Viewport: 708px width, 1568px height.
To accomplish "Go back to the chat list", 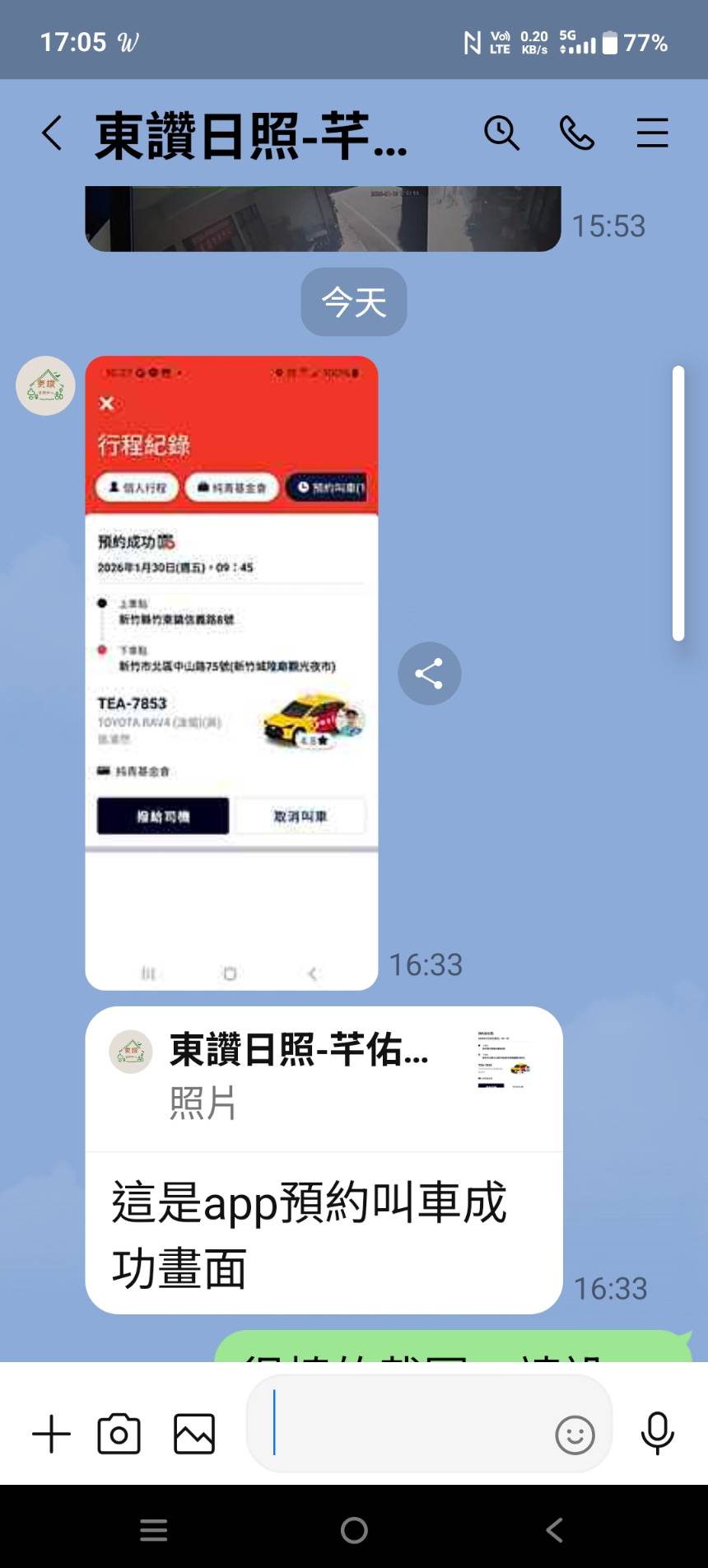I will pos(51,133).
